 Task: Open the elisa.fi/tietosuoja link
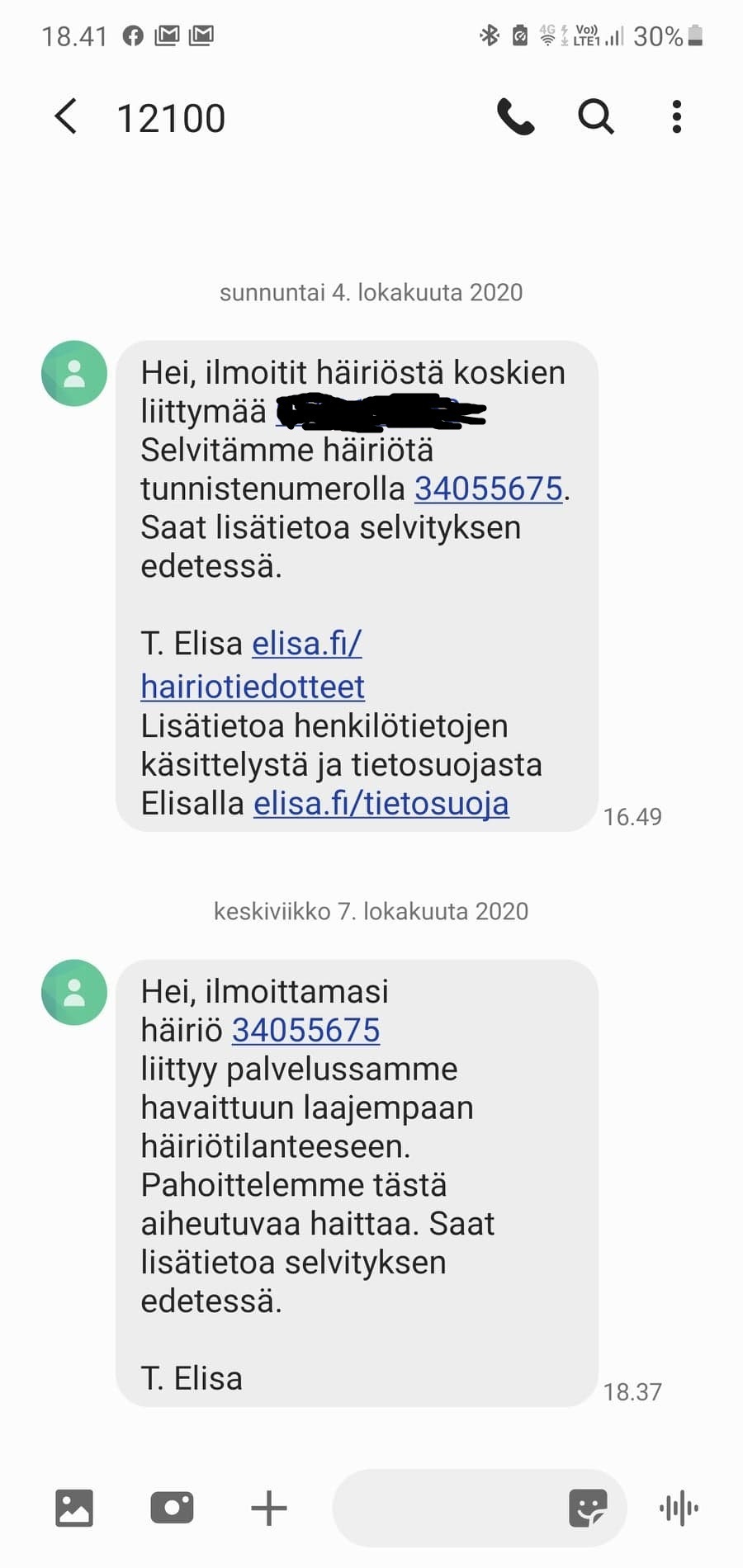click(381, 803)
